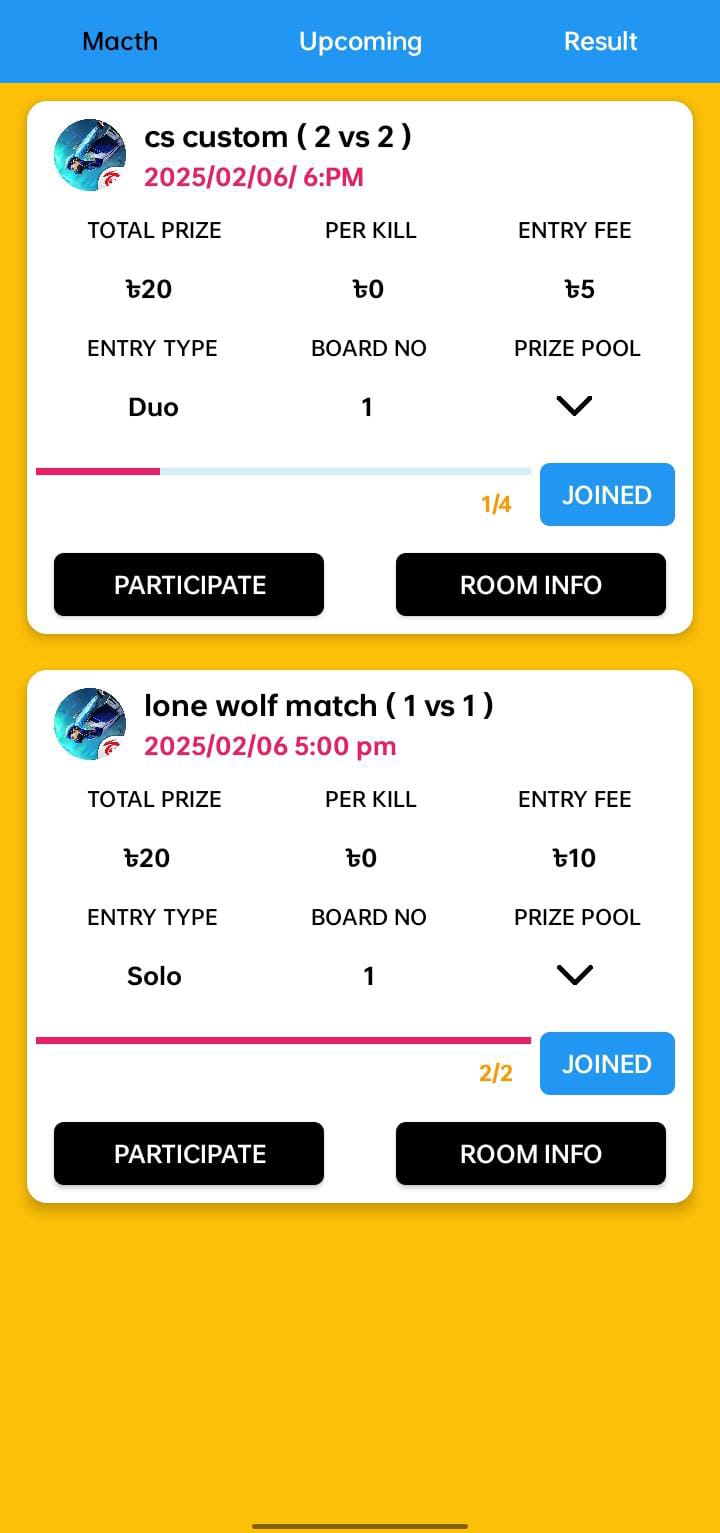Tap JOINED on the cs custom match

[607, 494]
